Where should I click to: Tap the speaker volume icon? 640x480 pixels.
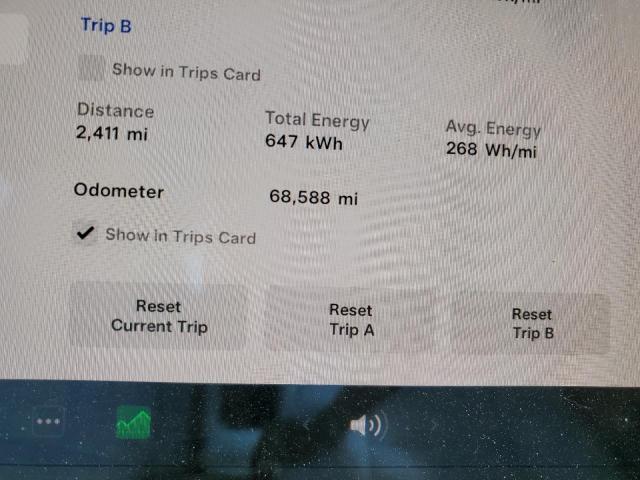(x=365, y=426)
